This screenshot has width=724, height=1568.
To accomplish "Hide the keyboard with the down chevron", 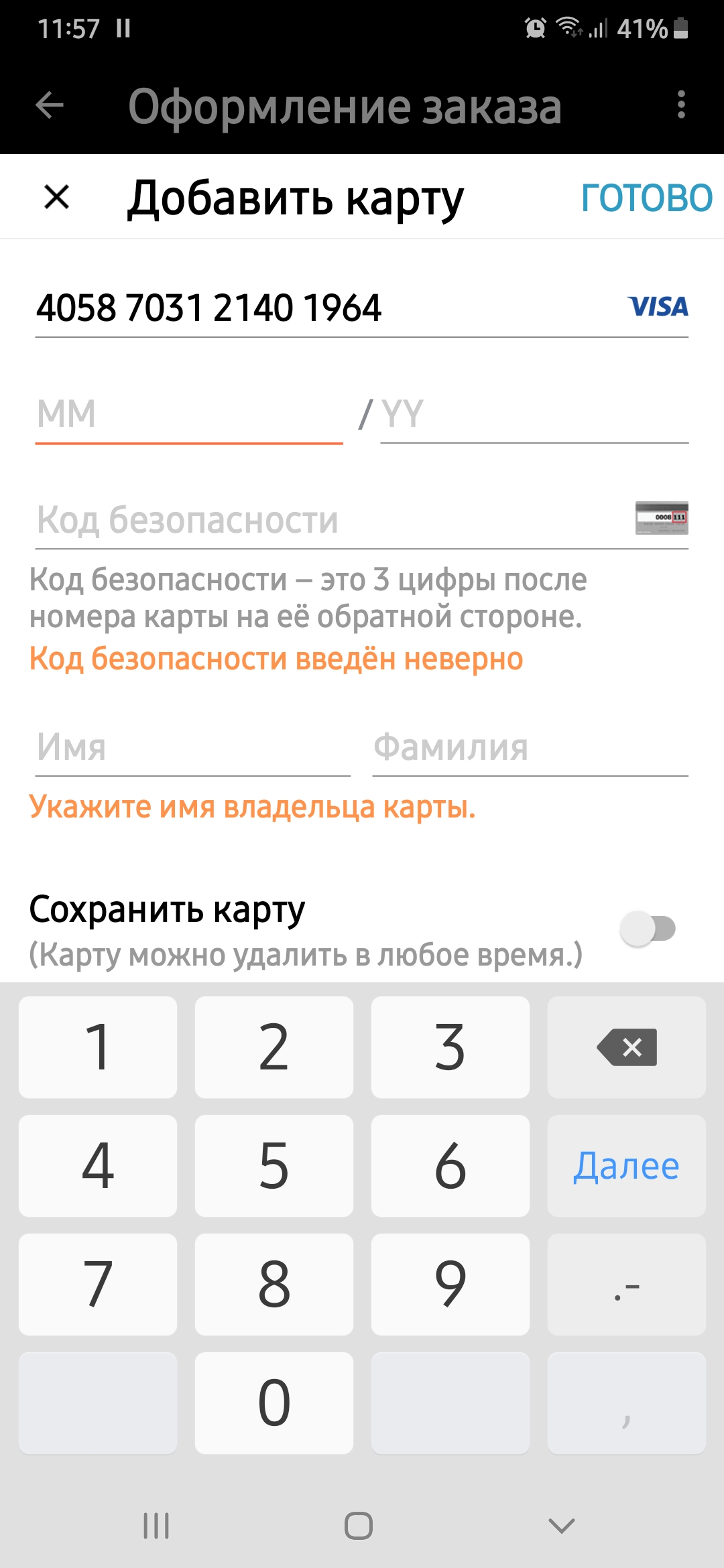I will click(x=561, y=1526).
